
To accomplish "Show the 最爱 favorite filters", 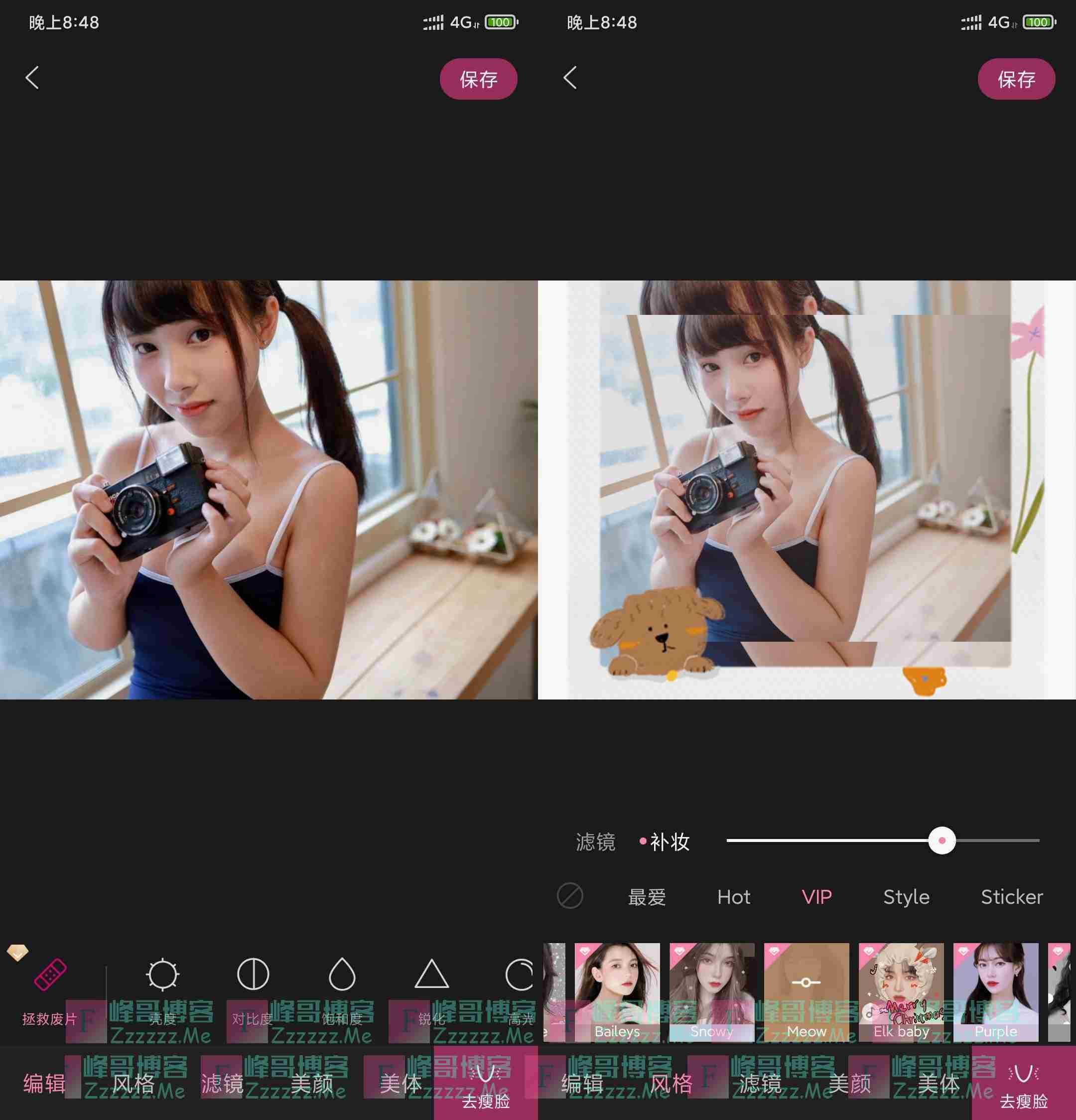I will tap(647, 897).
